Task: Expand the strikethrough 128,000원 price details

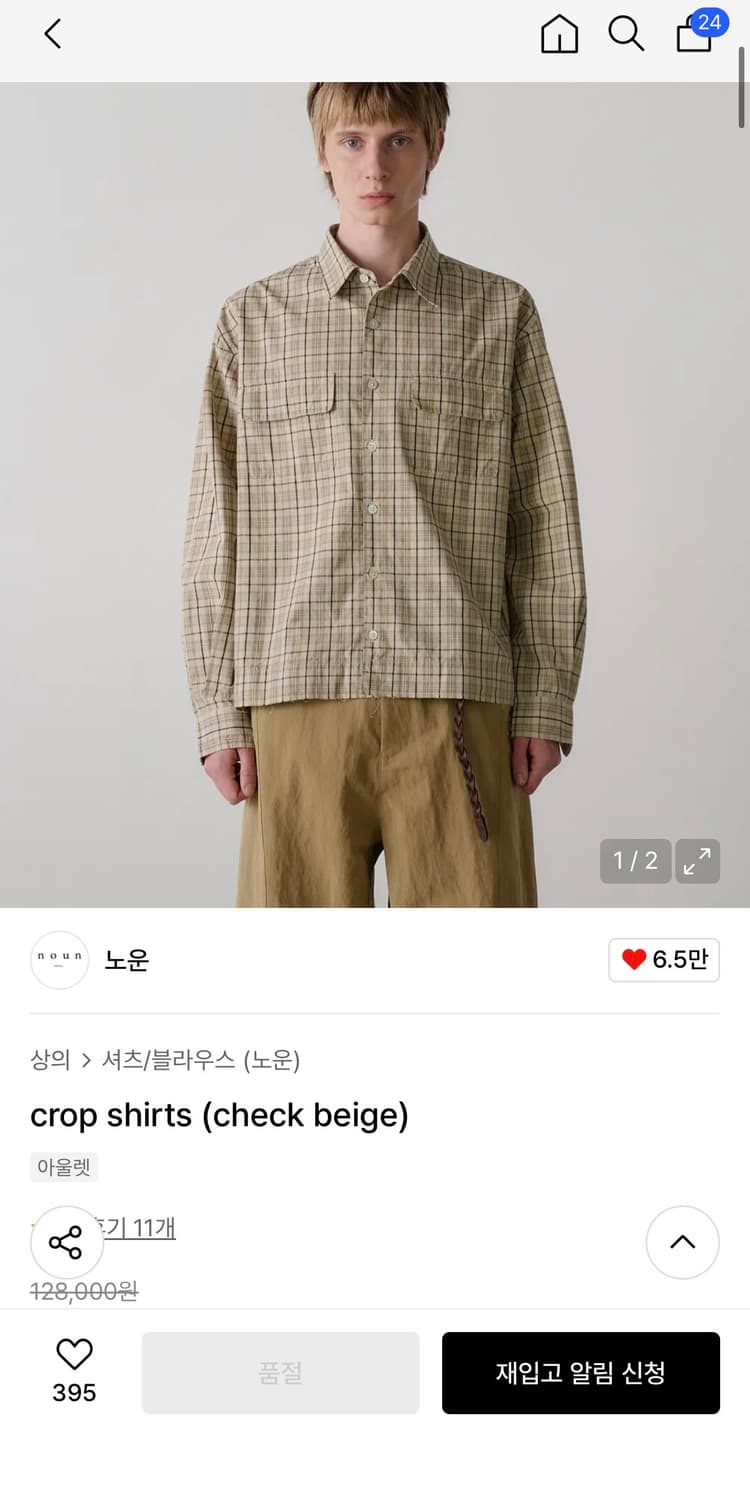Action: point(83,1292)
